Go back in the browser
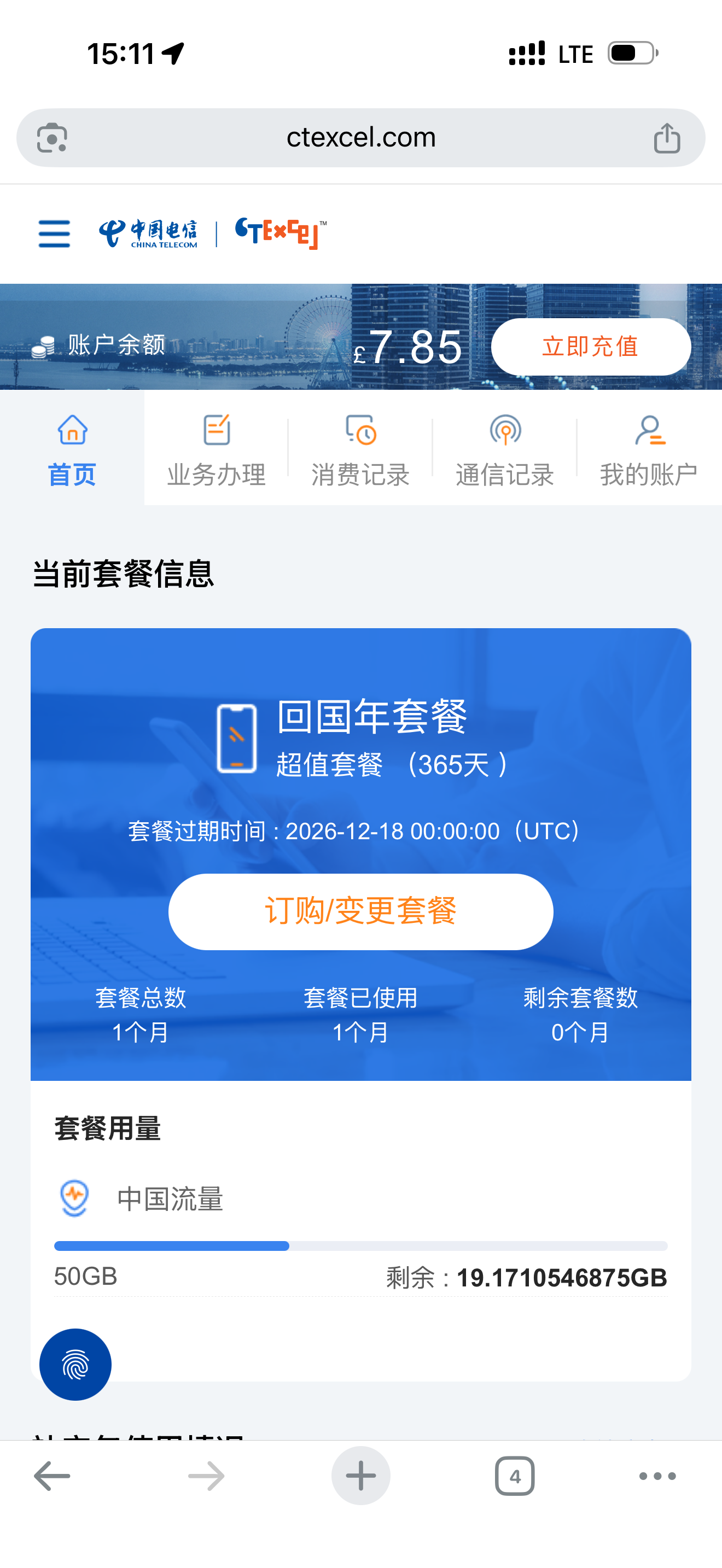 point(53,1476)
